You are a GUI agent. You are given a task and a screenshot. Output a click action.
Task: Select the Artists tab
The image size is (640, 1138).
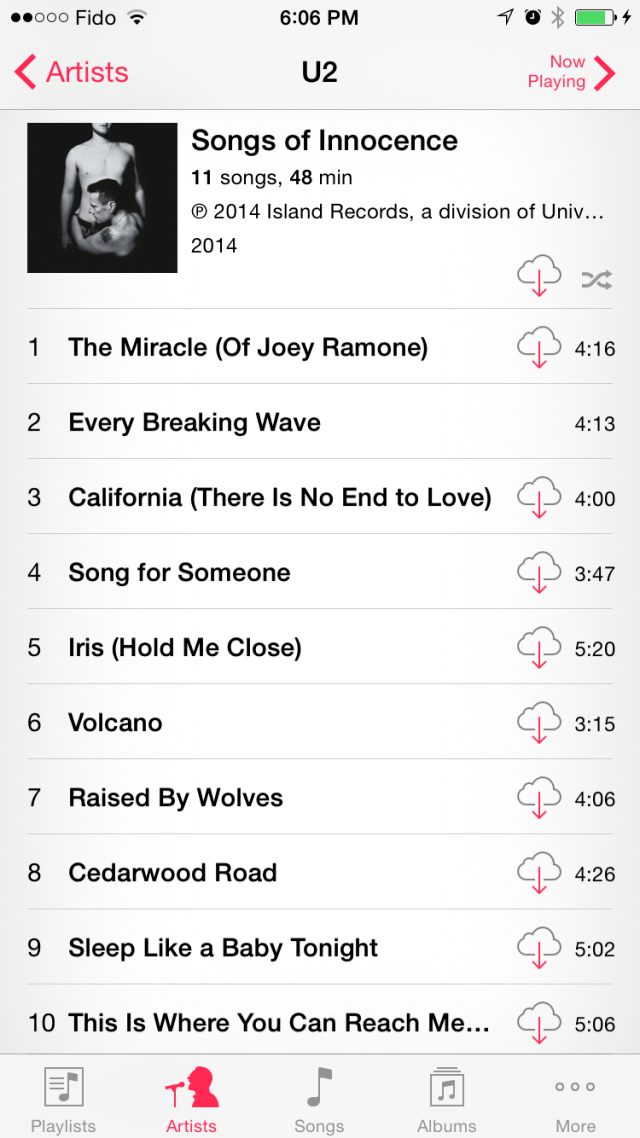pyautogui.click(x=192, y=1098)
